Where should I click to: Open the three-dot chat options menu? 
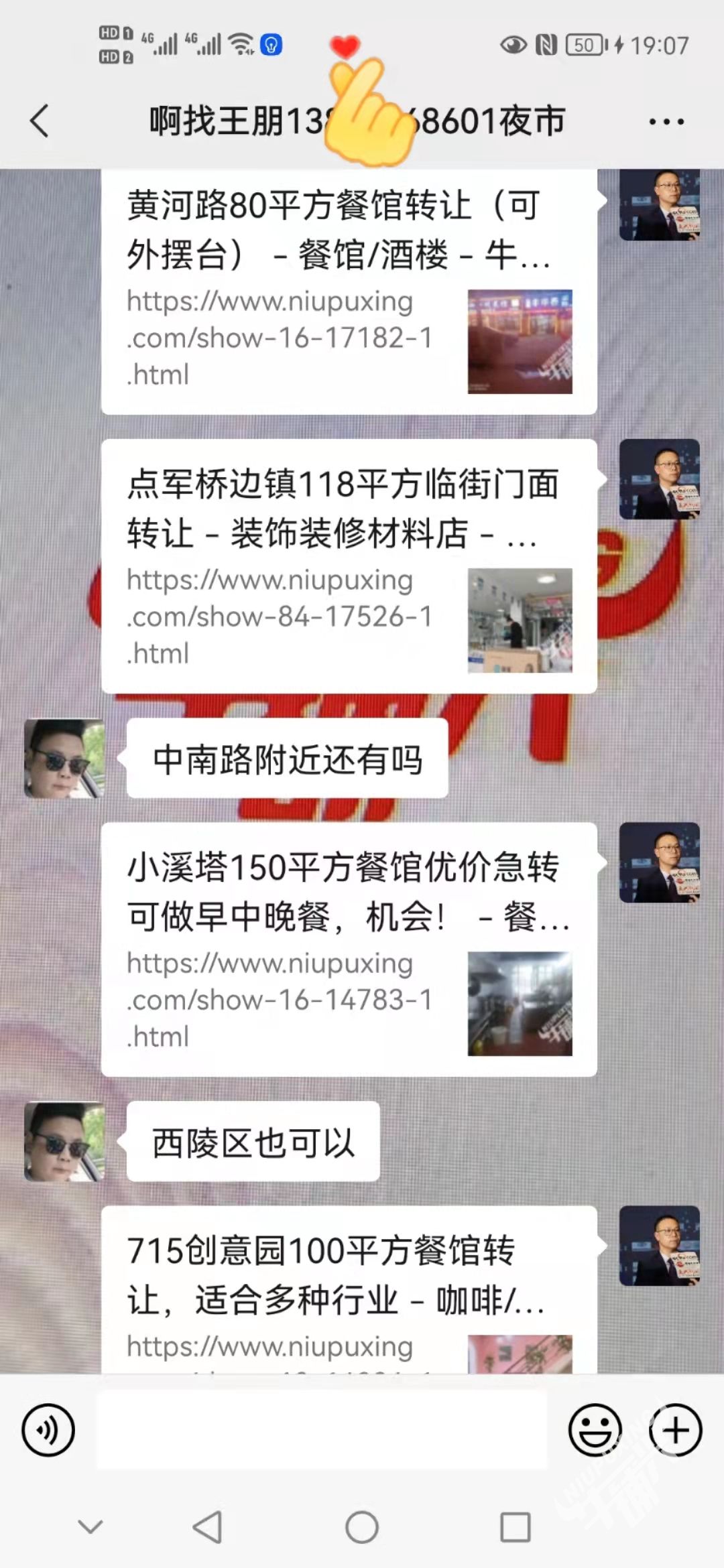(666, 122)
